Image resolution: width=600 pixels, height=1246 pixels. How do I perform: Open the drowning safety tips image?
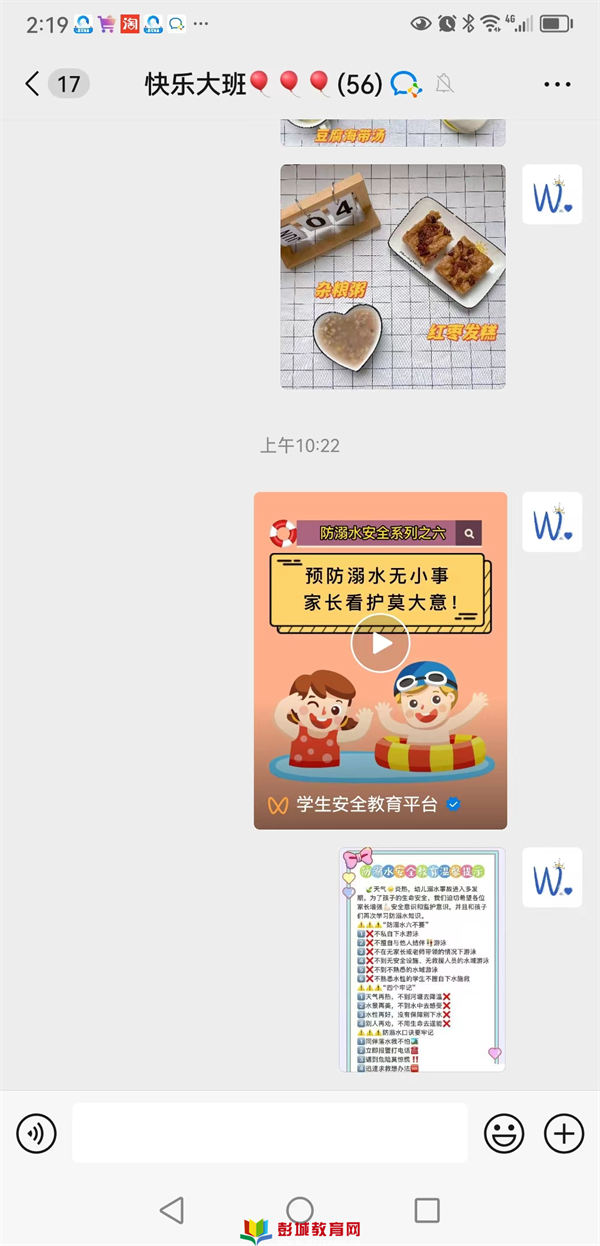tap(421, 960)
